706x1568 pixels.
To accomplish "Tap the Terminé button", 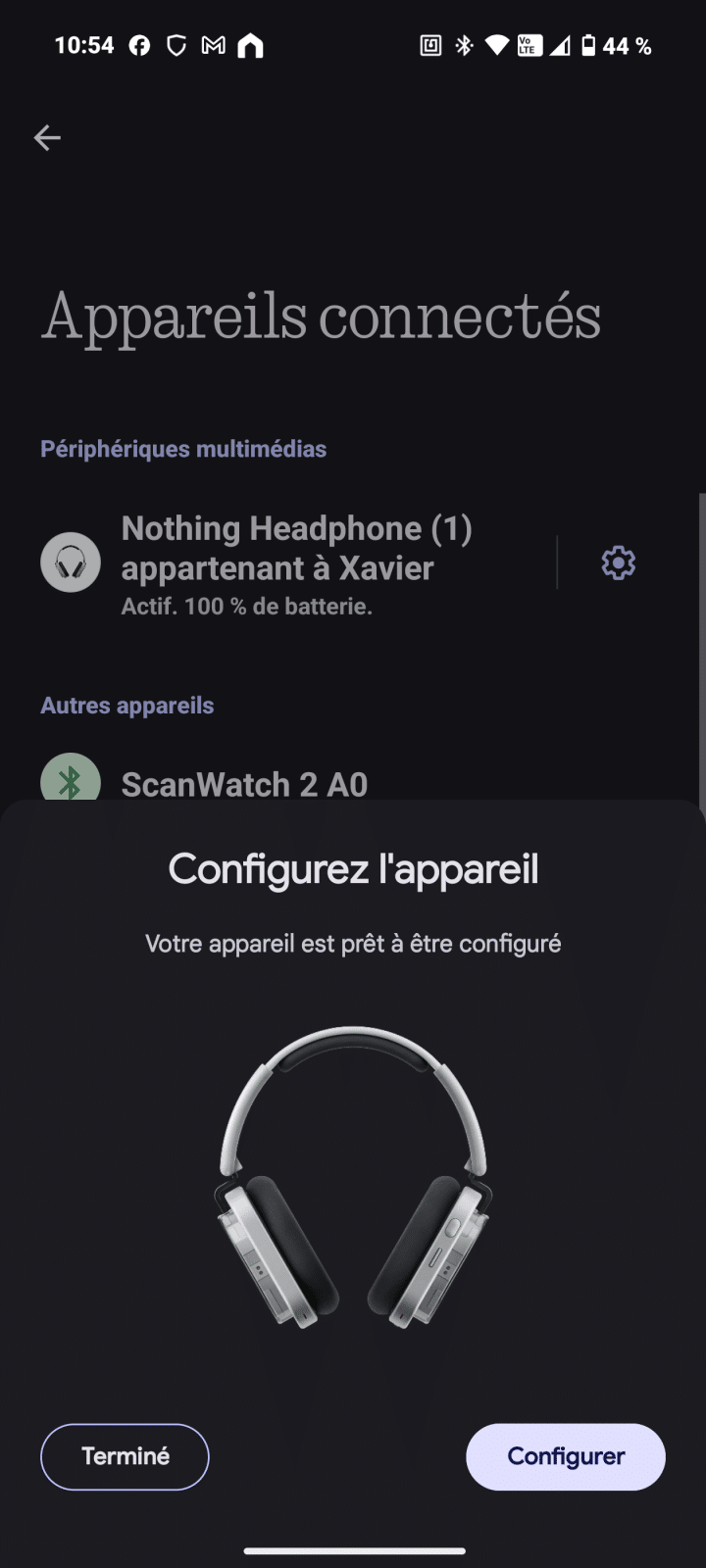I will tap(125, 1456).
